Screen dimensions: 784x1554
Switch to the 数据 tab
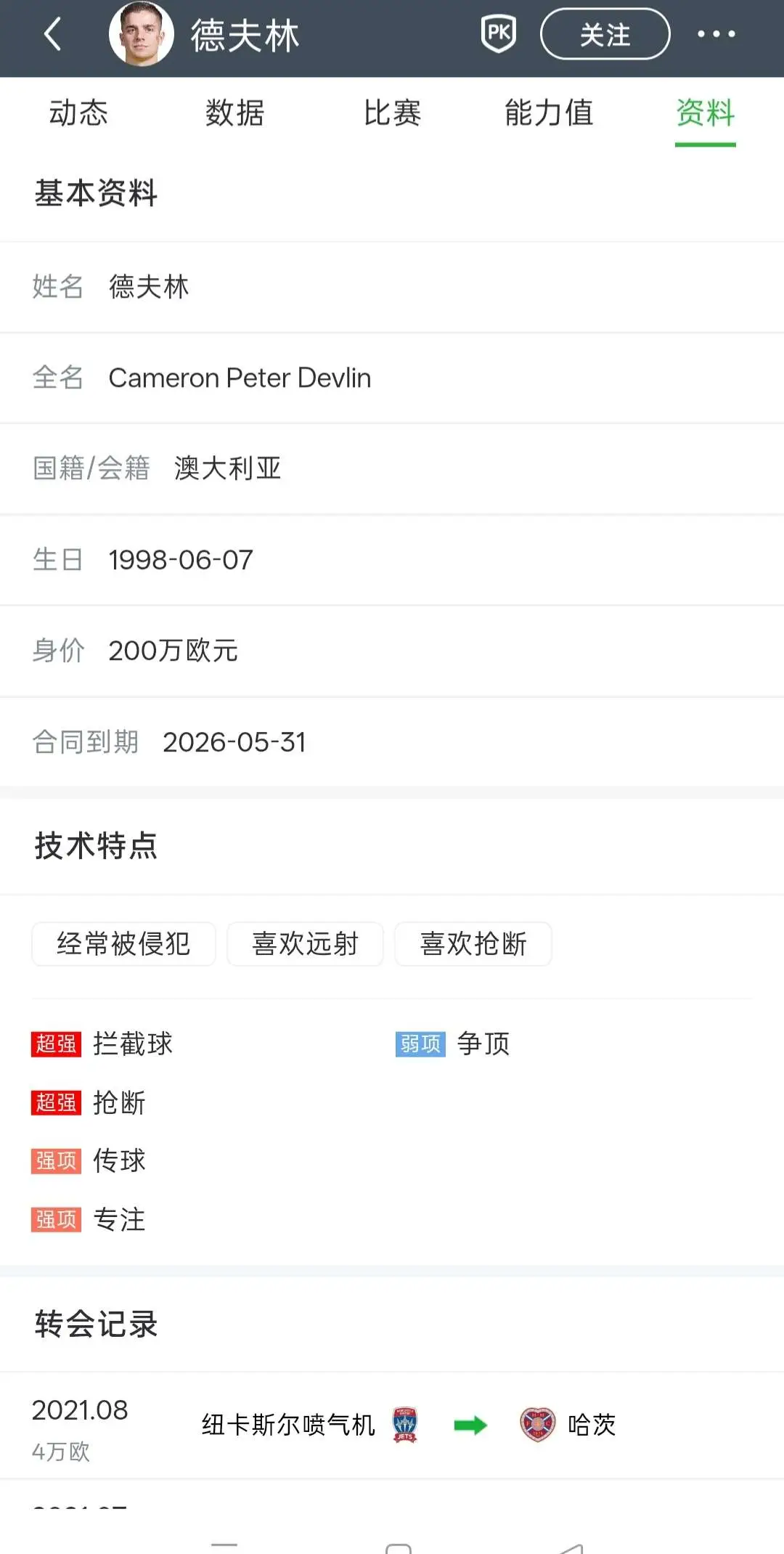(235, 113)
